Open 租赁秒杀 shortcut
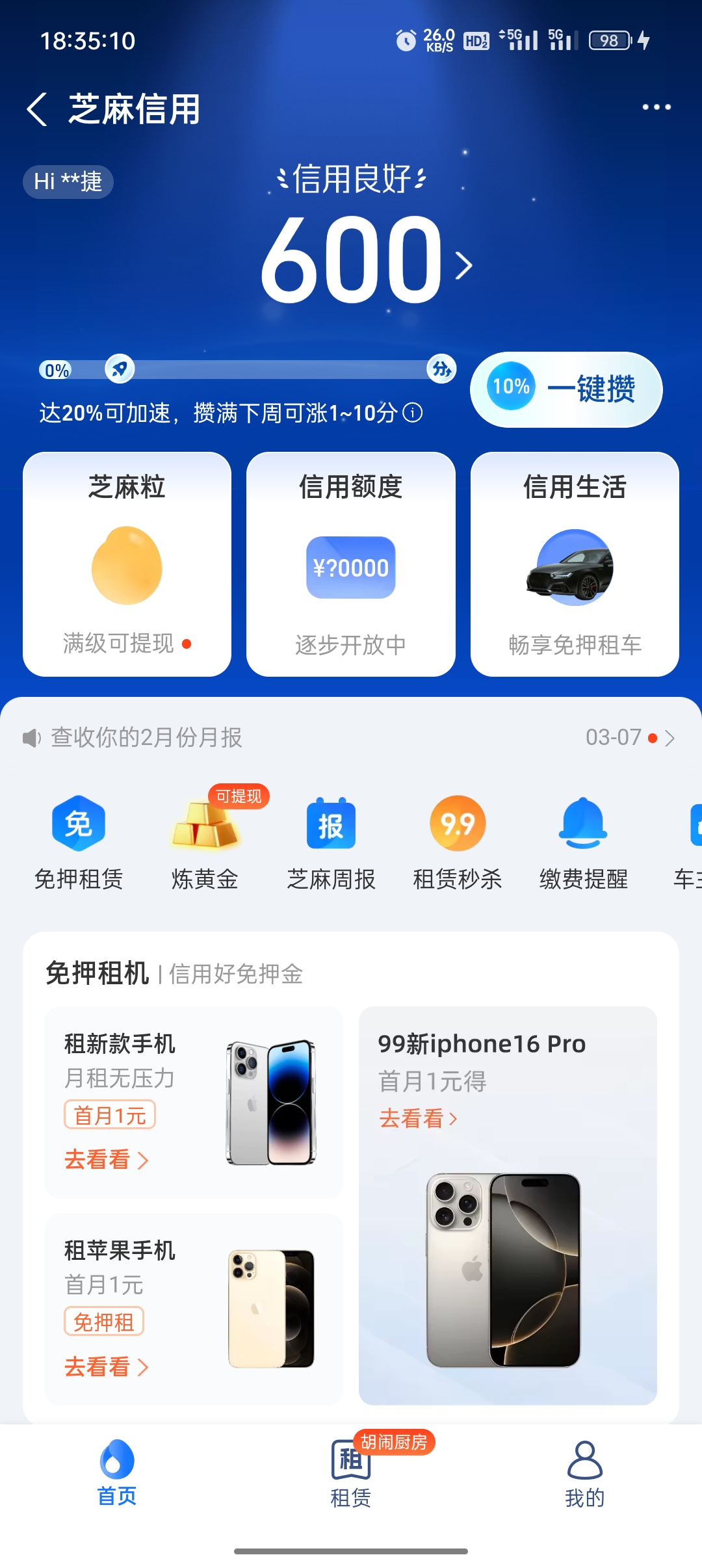Viewport: 702px width, 1568px height. click(458, 843)
